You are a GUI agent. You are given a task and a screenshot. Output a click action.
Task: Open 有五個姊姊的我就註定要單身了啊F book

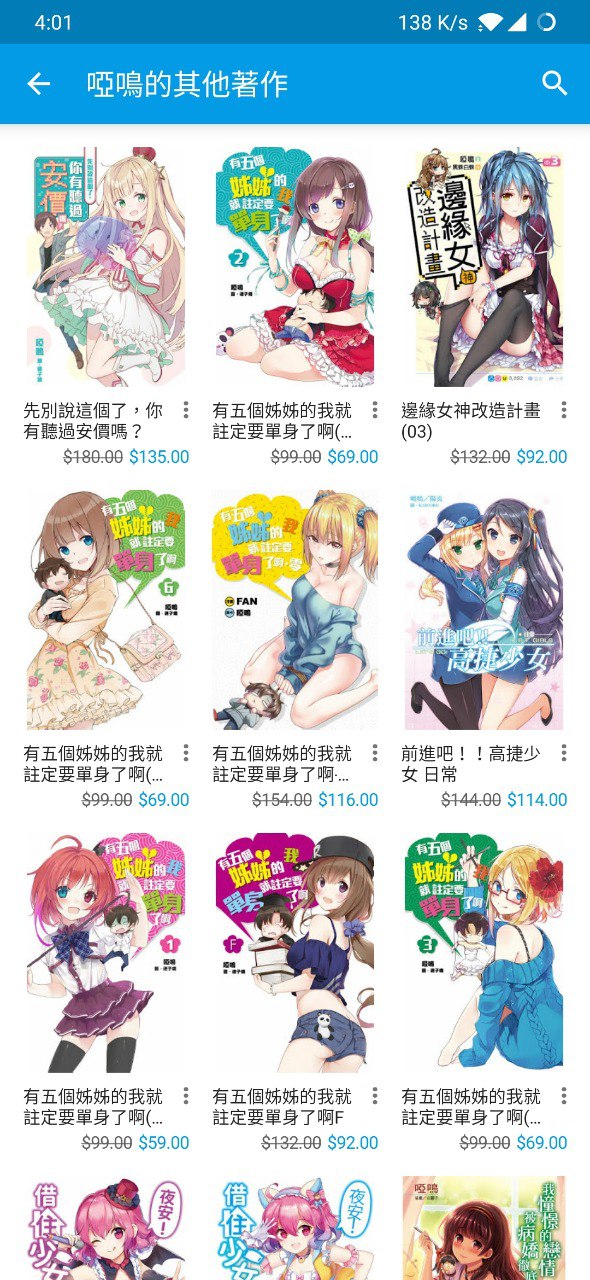point(295,952)
